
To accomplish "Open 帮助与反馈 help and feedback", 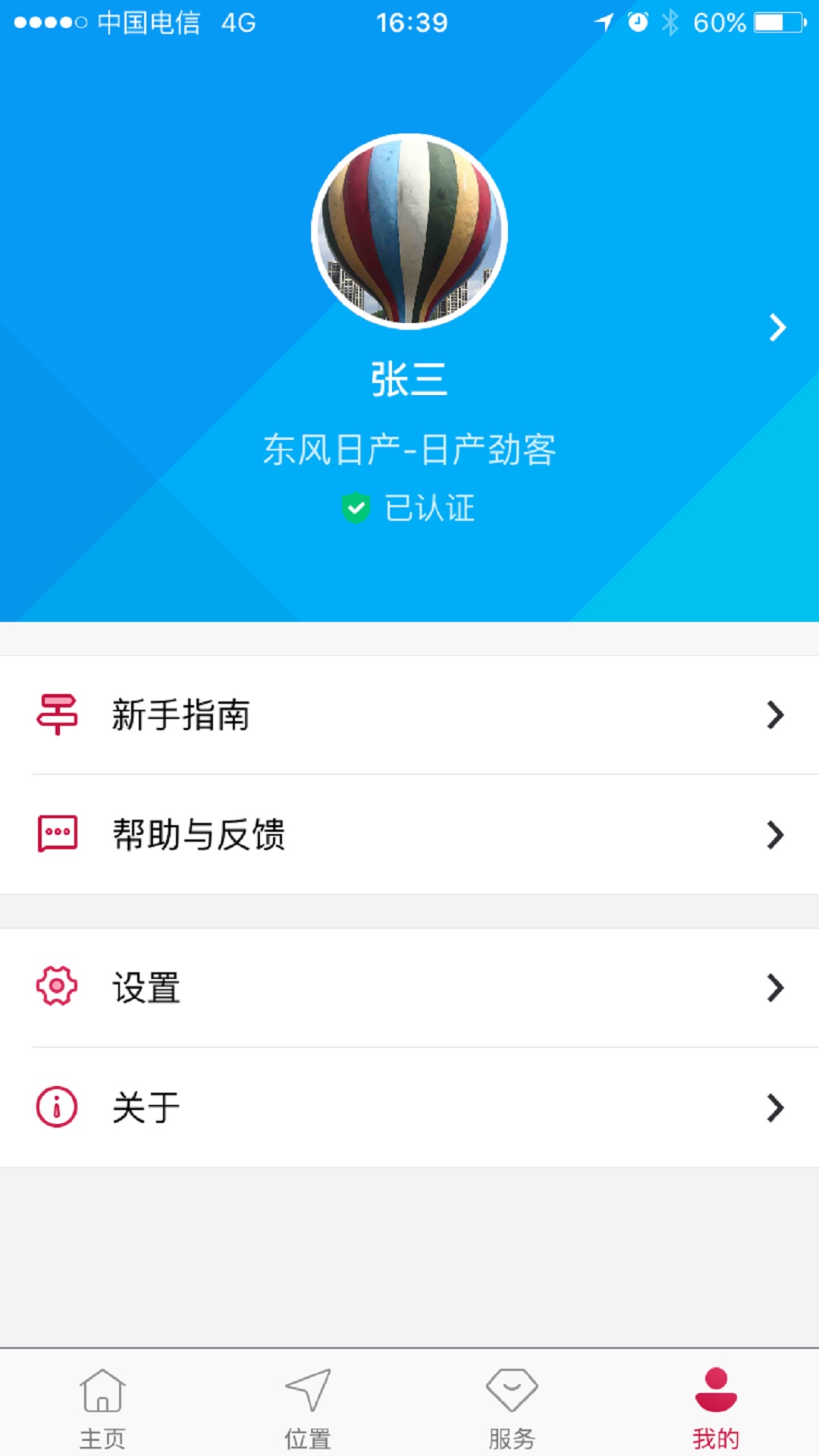I will click(409, 835).
